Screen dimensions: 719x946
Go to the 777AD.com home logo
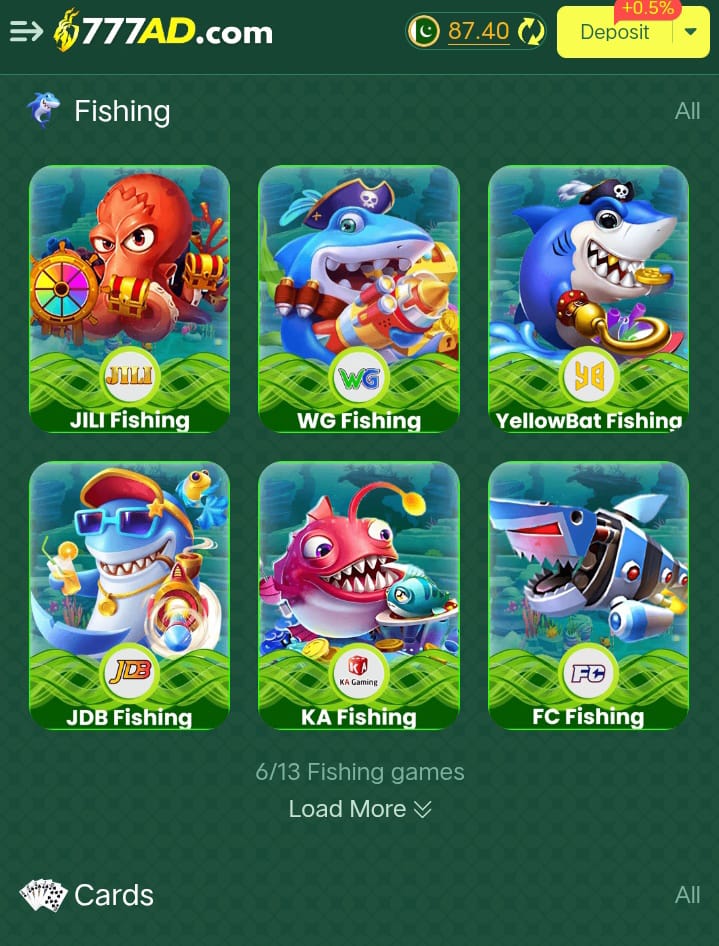(x=164, y=32)
